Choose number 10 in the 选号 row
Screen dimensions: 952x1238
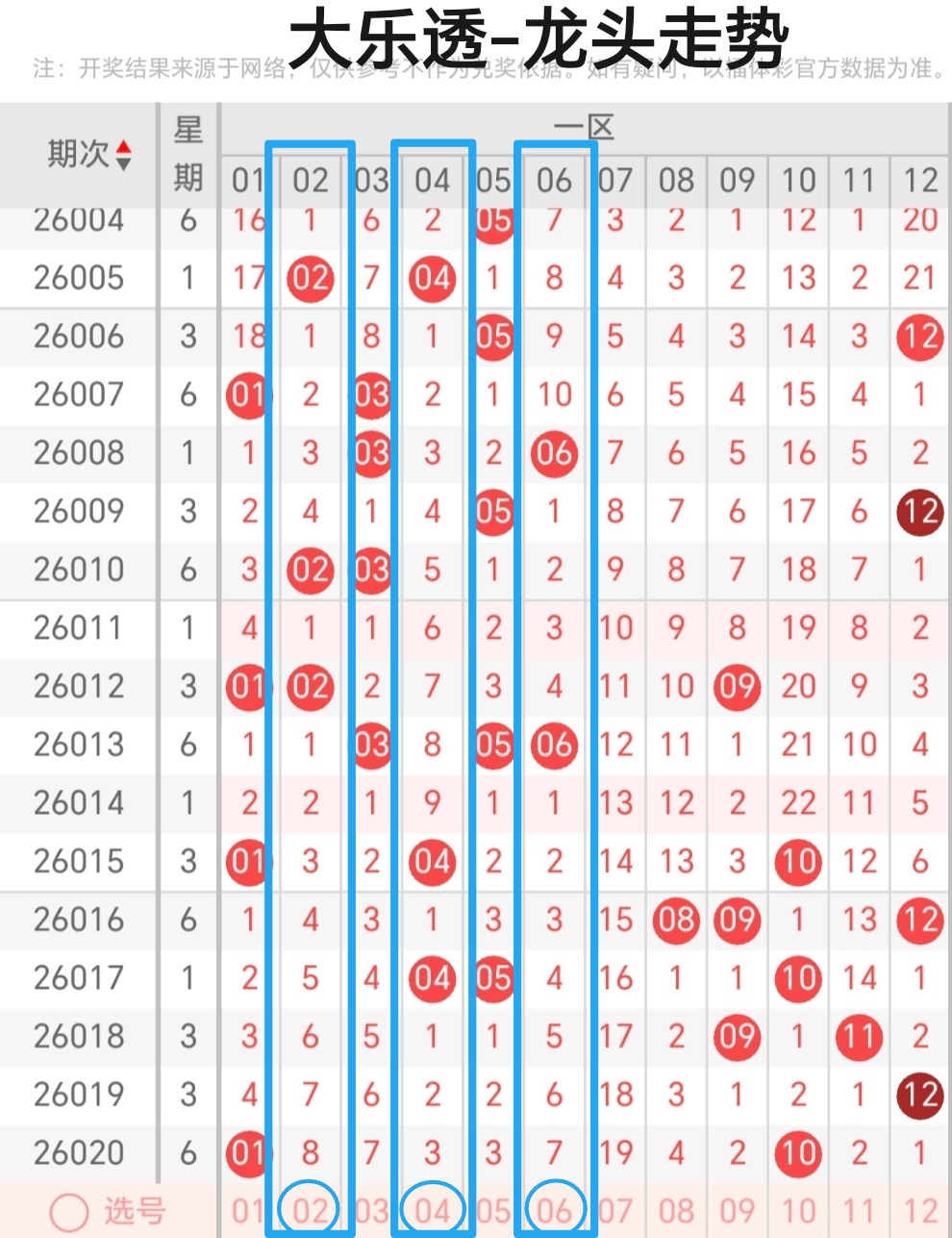click(798, 1211)
